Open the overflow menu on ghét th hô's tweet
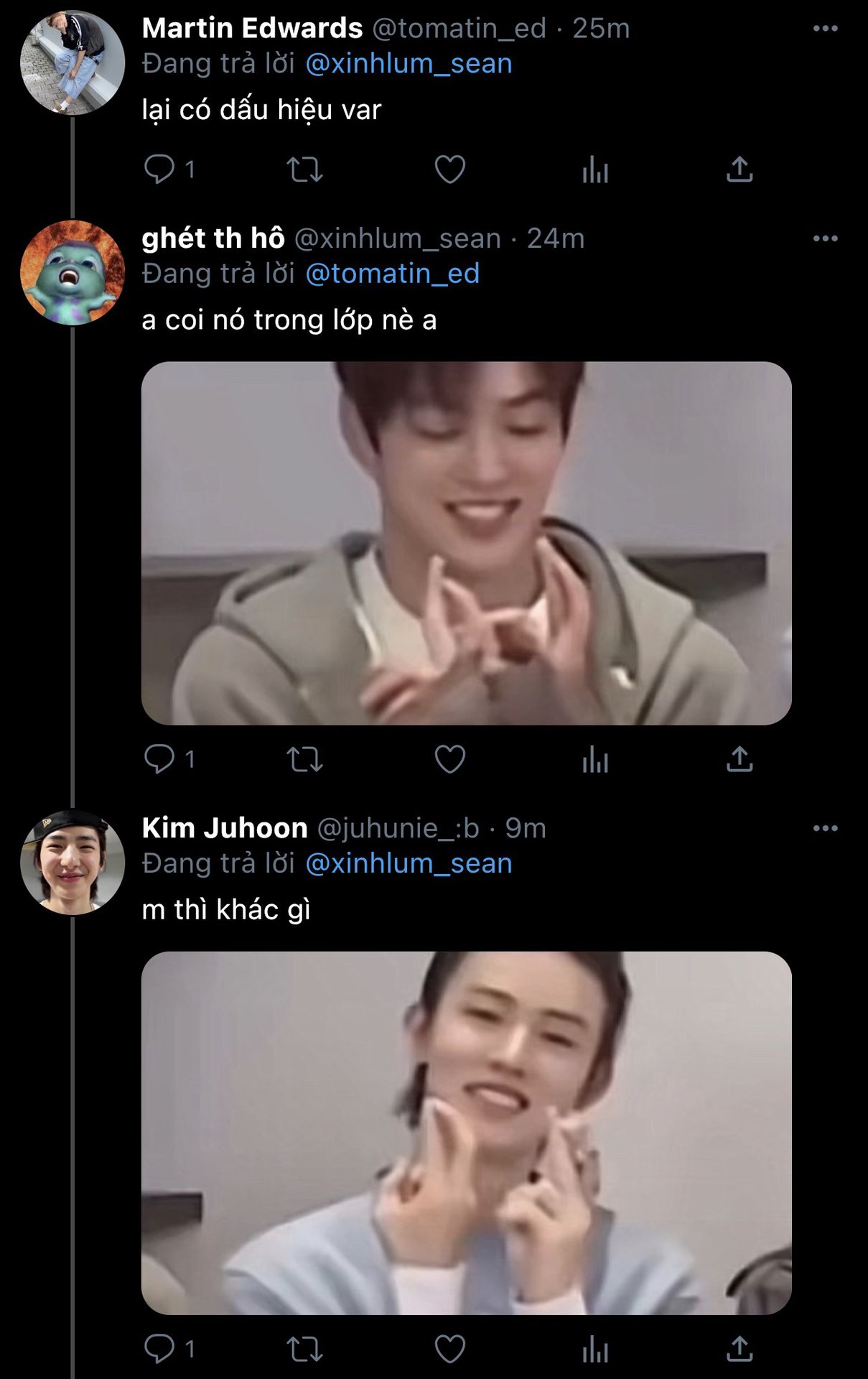The width and height of the screenshot is (868, 1379). (825, 238)
